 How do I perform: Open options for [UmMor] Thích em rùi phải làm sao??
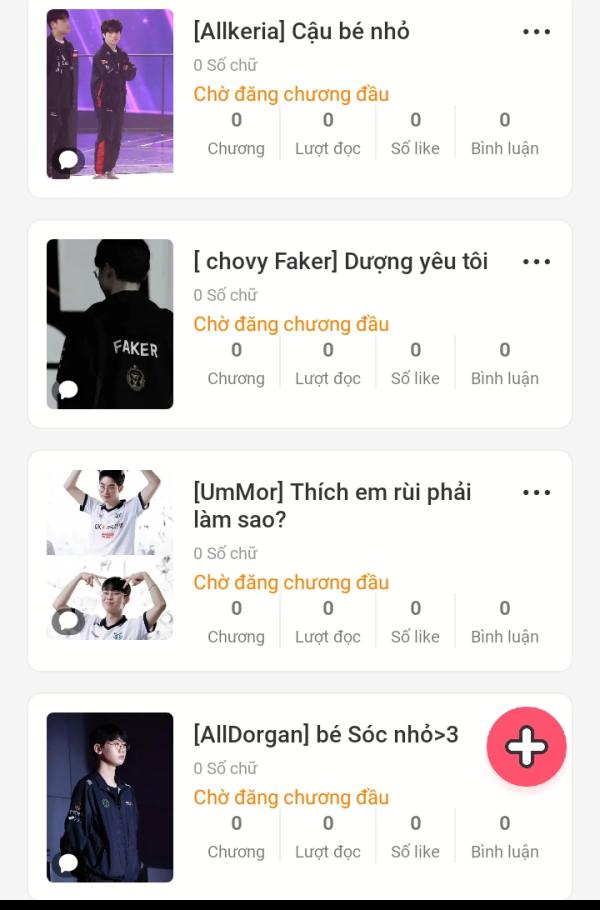(537, 493)
